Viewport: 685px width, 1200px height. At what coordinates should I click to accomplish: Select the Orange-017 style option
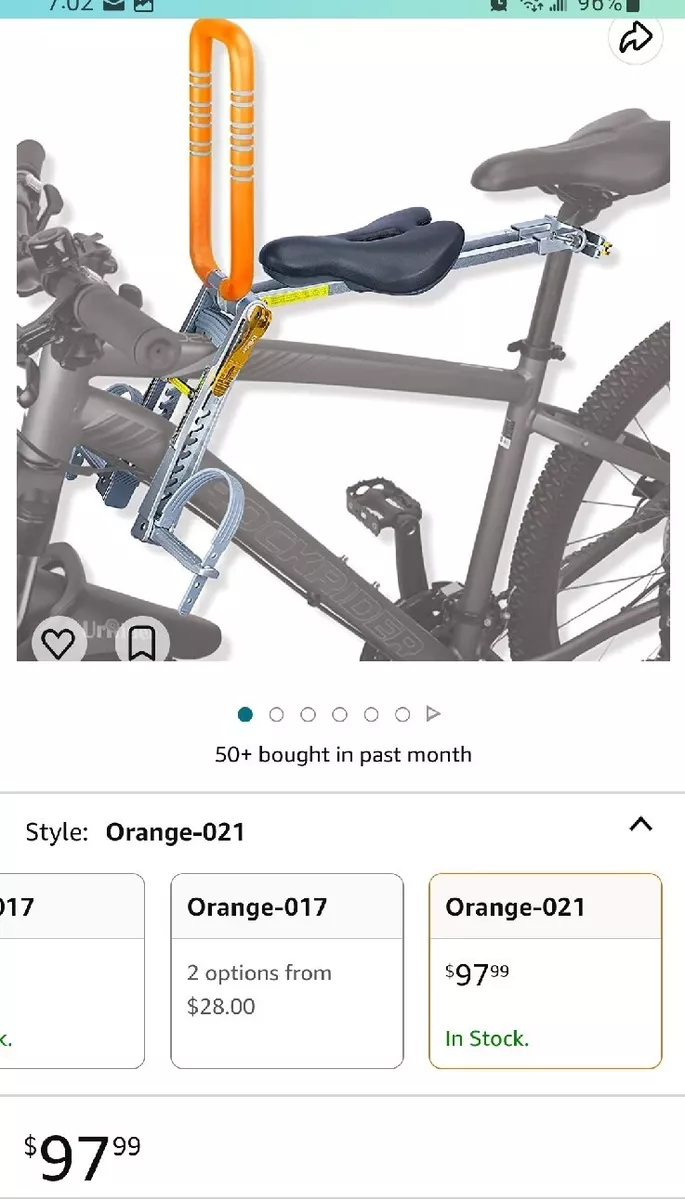coord(287,971)
